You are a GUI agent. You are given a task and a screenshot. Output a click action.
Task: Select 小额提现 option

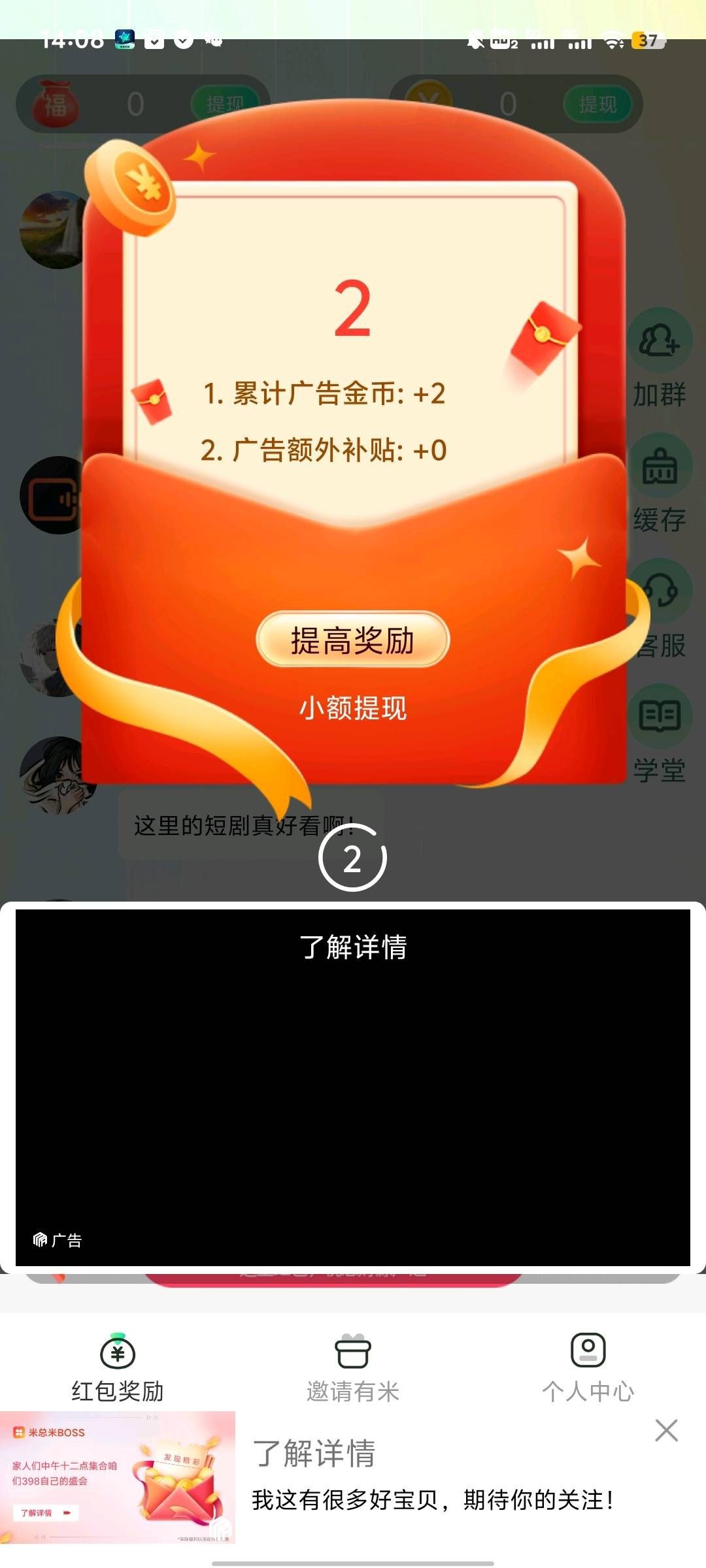[352, 708]
